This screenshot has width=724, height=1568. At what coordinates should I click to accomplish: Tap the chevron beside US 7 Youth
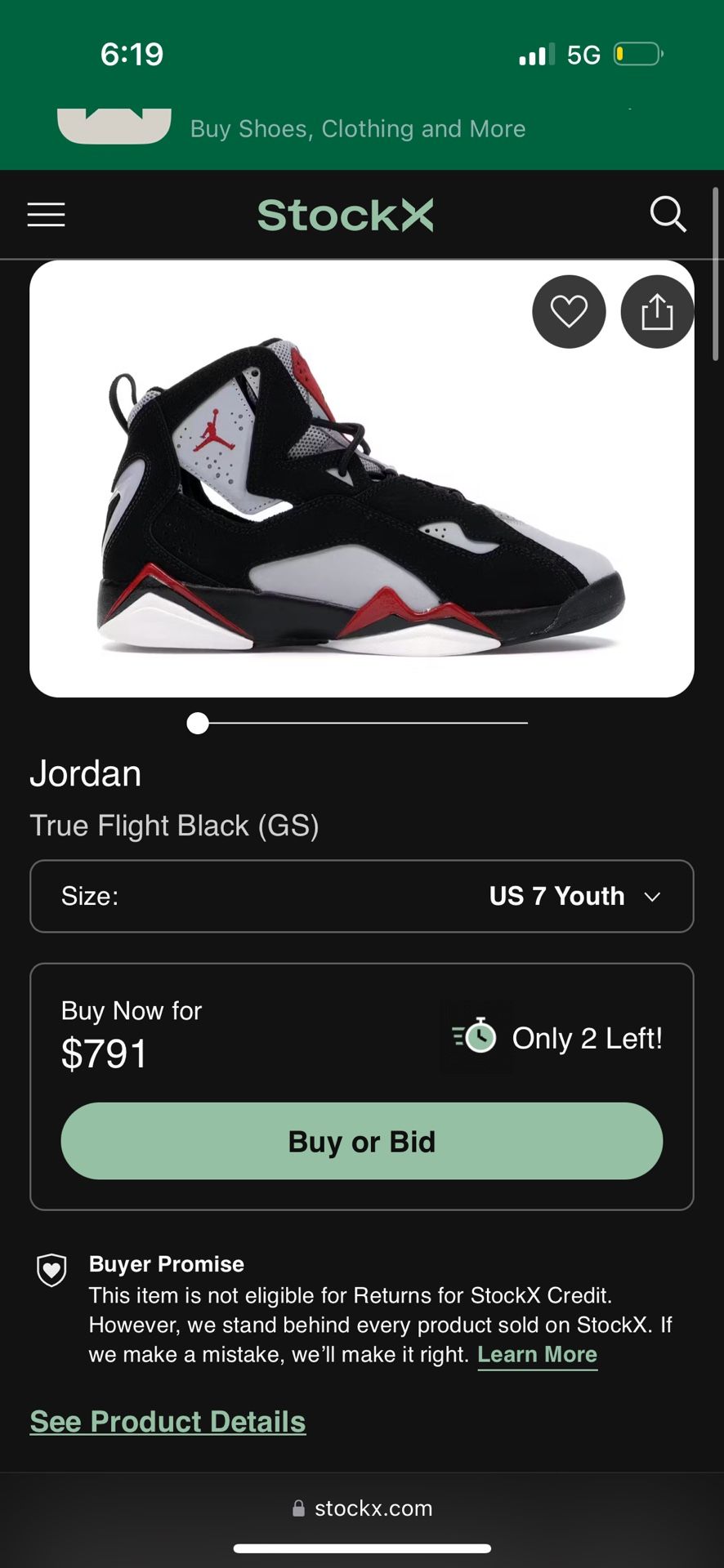click(x=652, y=896)
